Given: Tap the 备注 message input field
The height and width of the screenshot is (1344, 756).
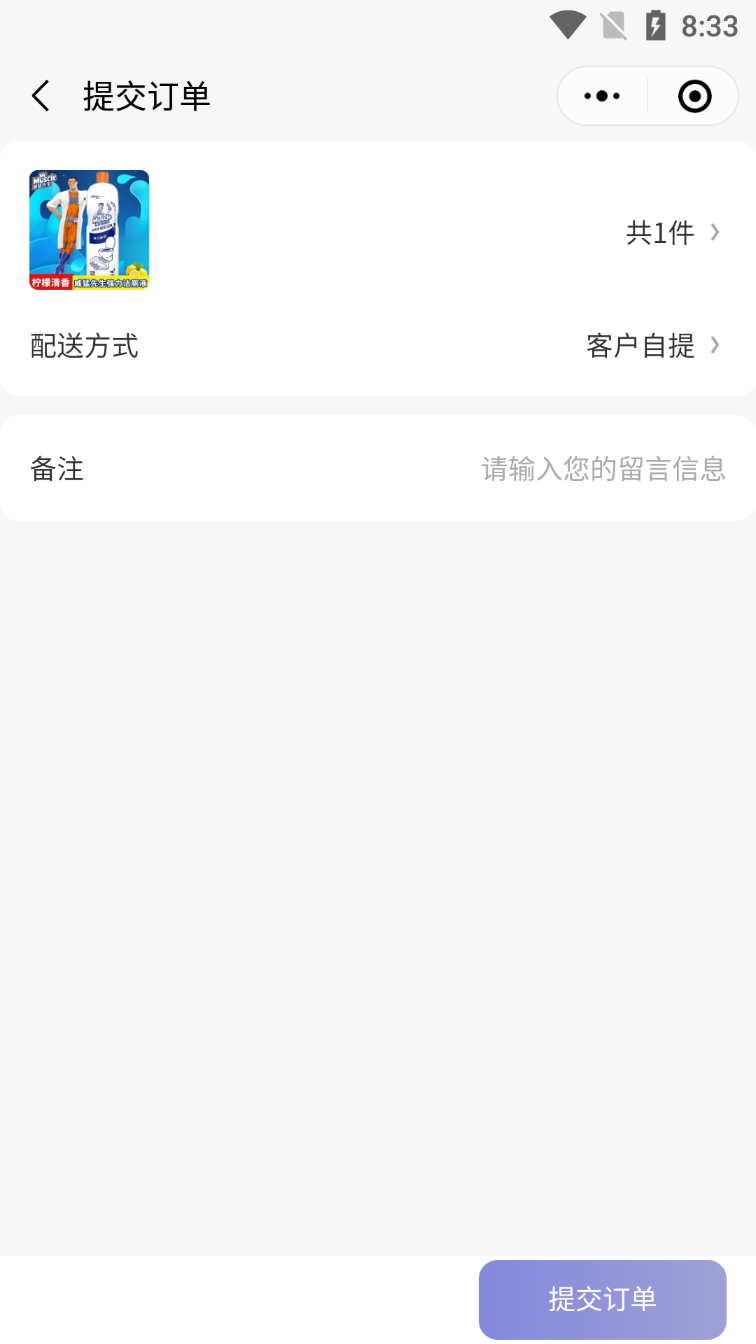Looking at the screenshot, I should [x=604, y=468].
